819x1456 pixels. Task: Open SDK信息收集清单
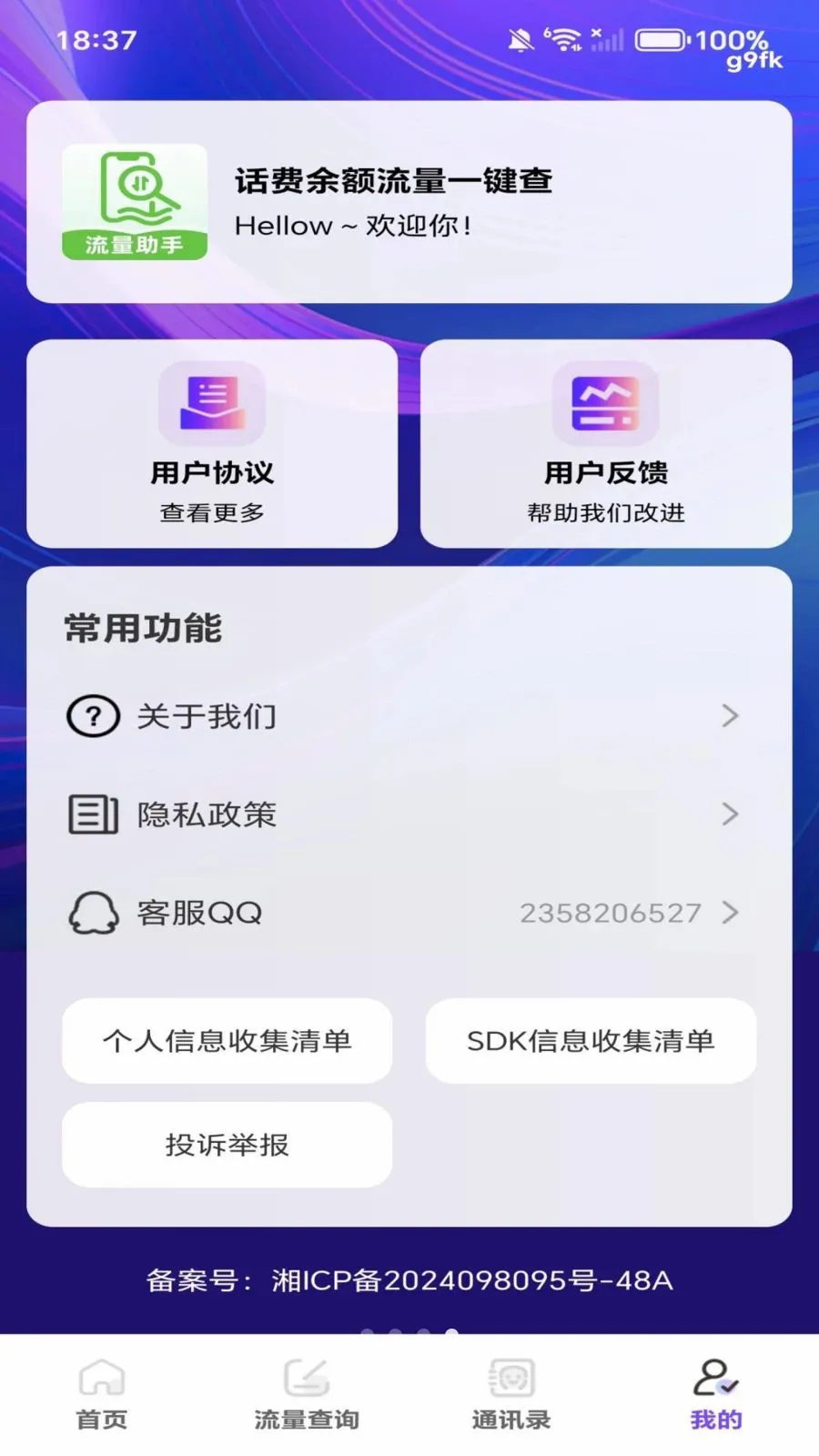click(591, 1041)
